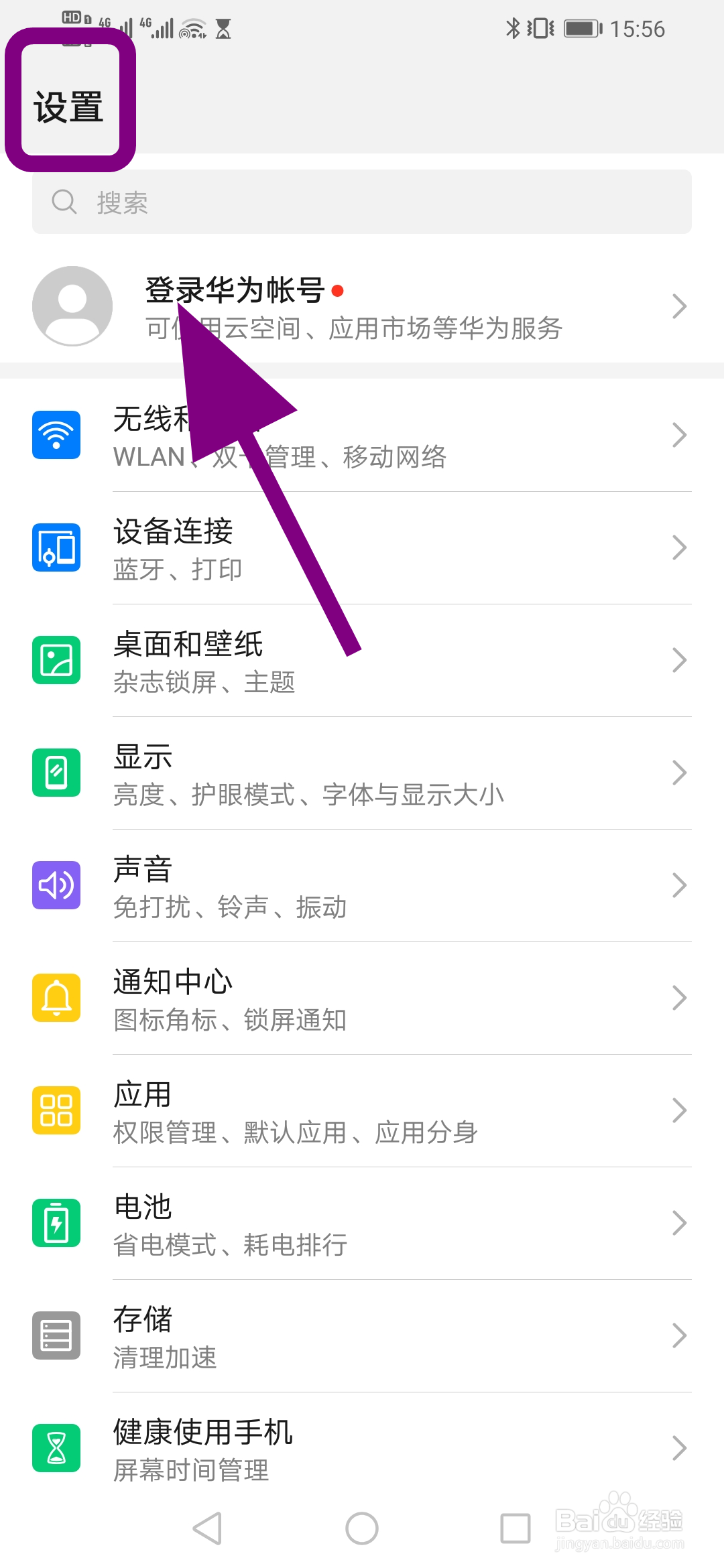Select the battery settings icon

click(x=56, y=1223)
